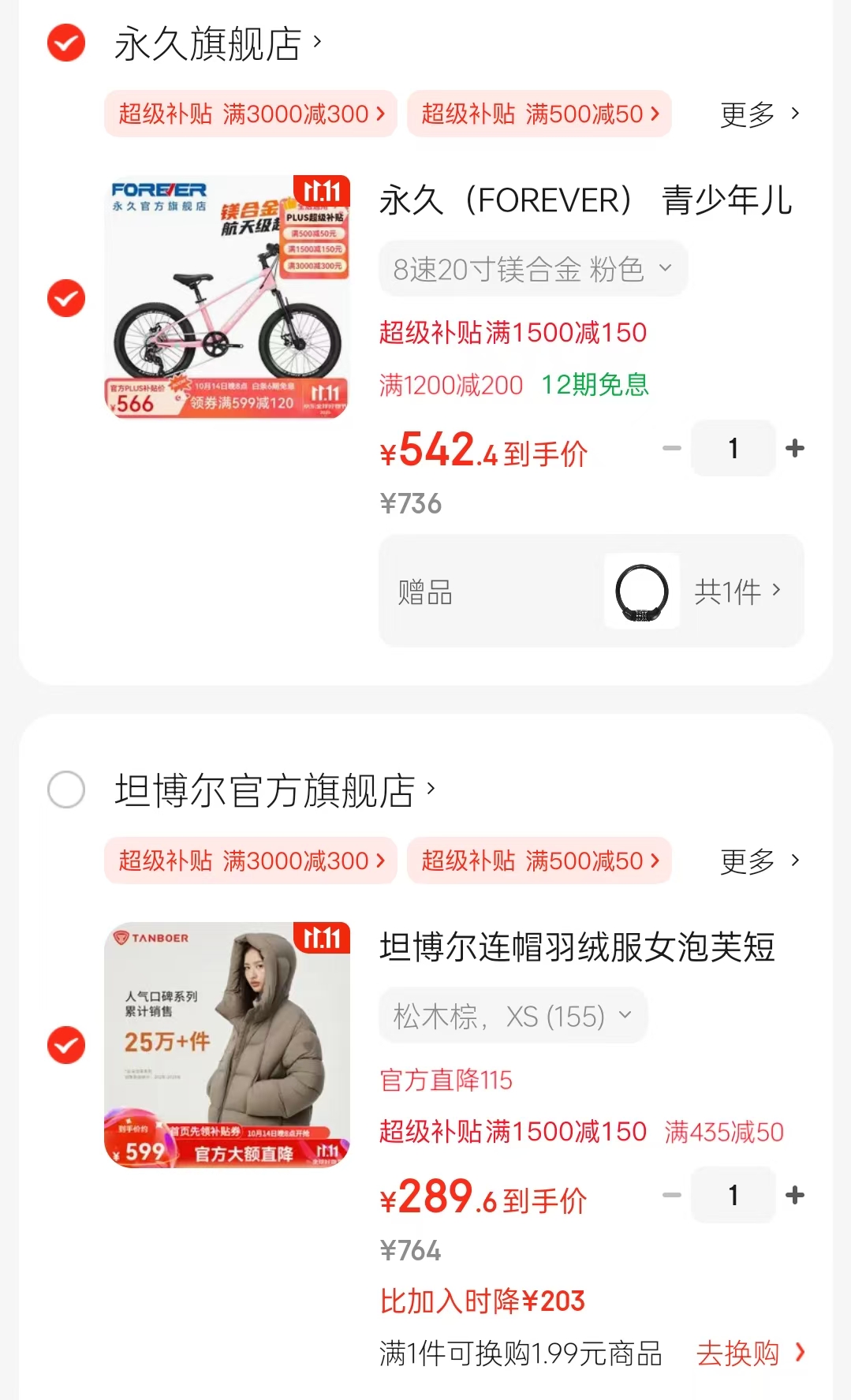Add one more 坦博尔 down jacket
Screen dimensions: 851x1400
(x=795, y=1195)
